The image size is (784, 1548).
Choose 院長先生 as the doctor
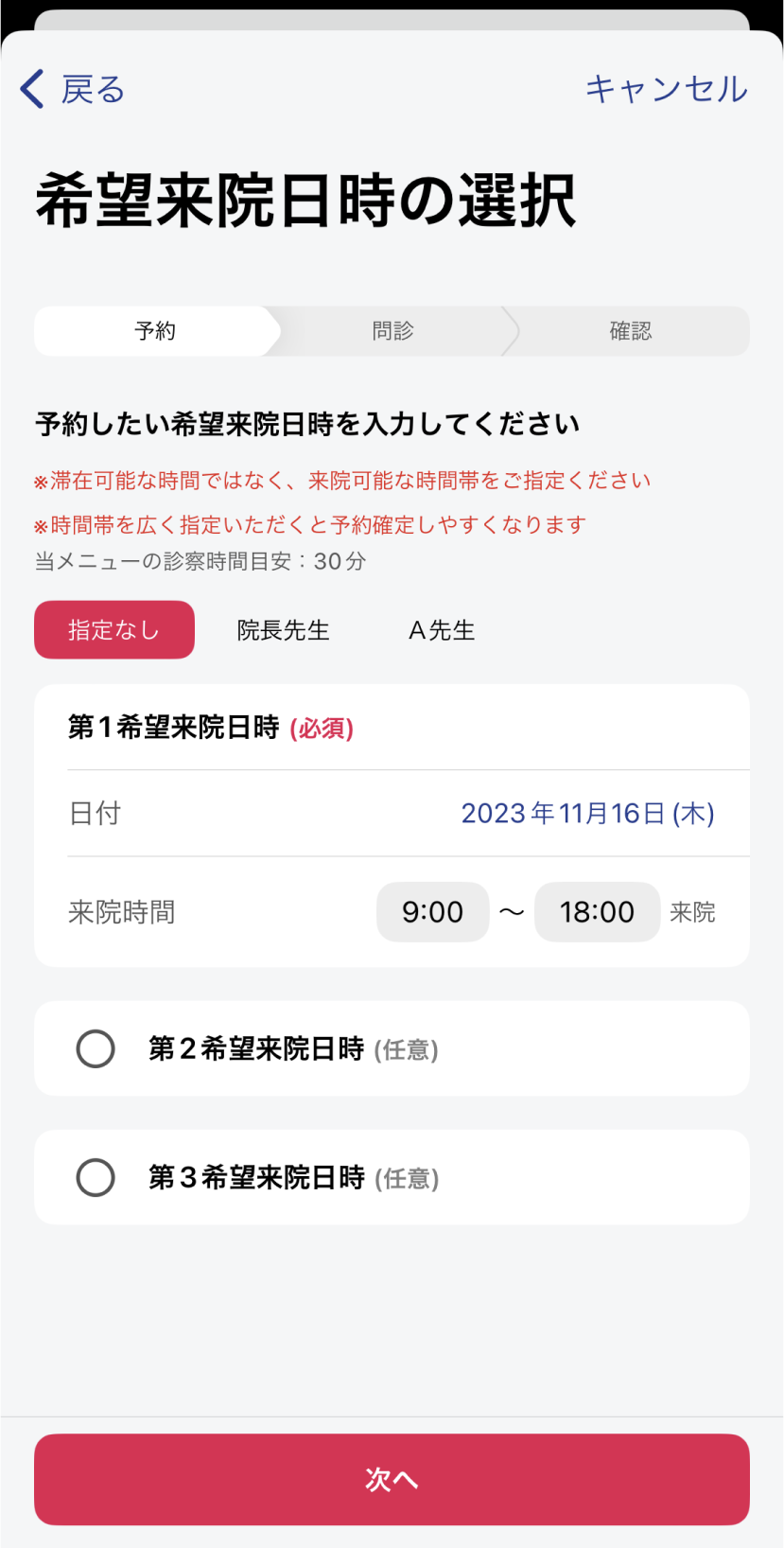coord(283,630)
